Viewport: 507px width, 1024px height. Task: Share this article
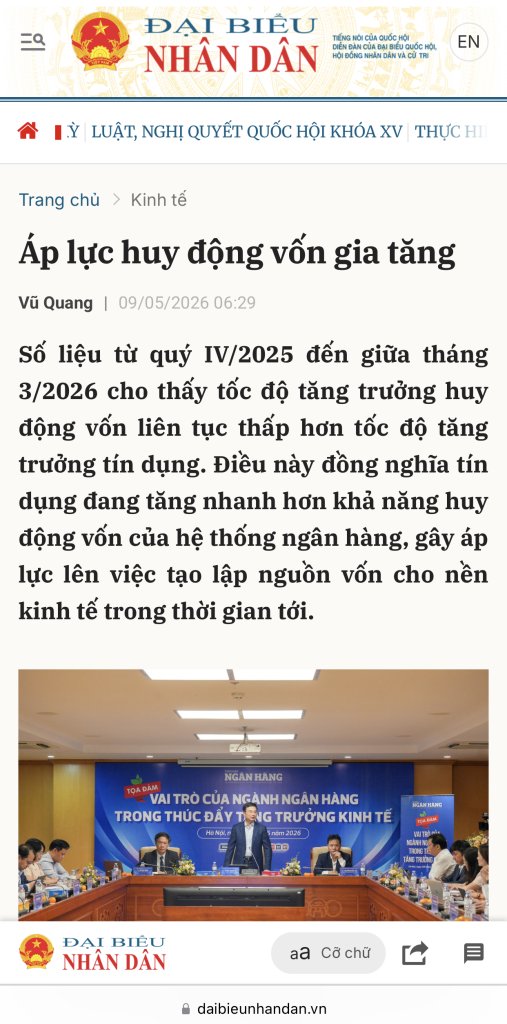[415, 953]
